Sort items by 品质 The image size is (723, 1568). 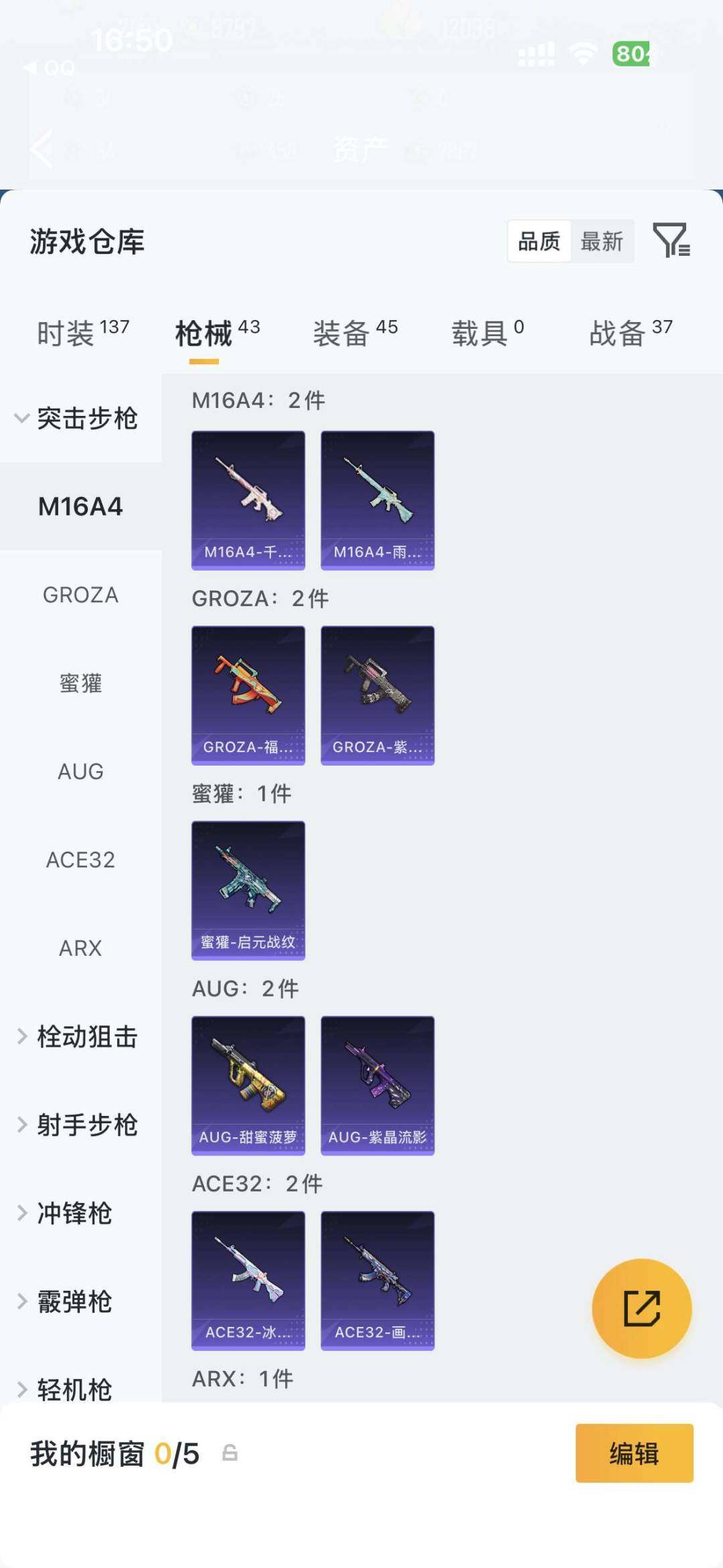tap(540, 242)
